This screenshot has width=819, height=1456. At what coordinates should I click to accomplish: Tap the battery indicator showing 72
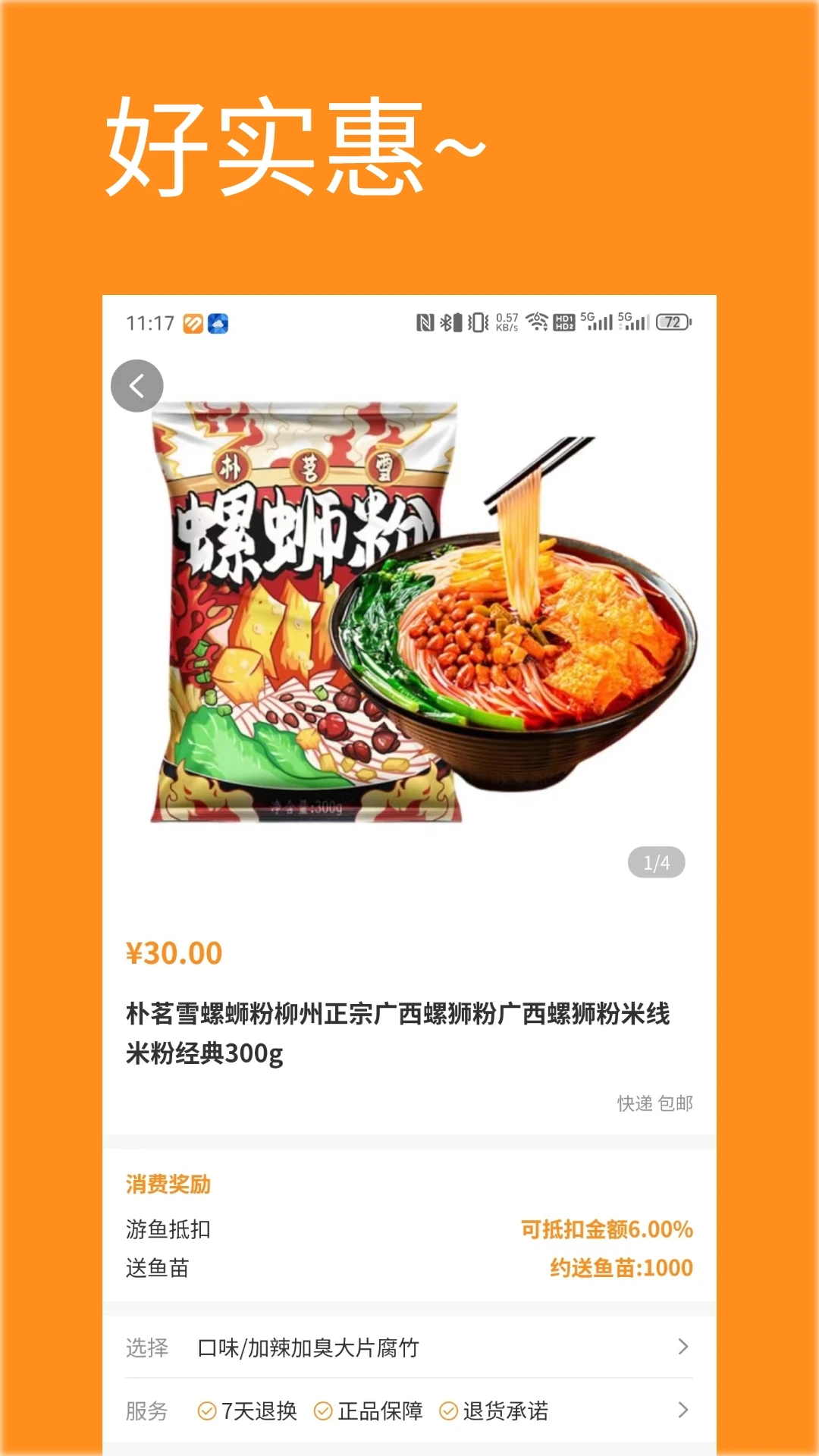point(672,322)
